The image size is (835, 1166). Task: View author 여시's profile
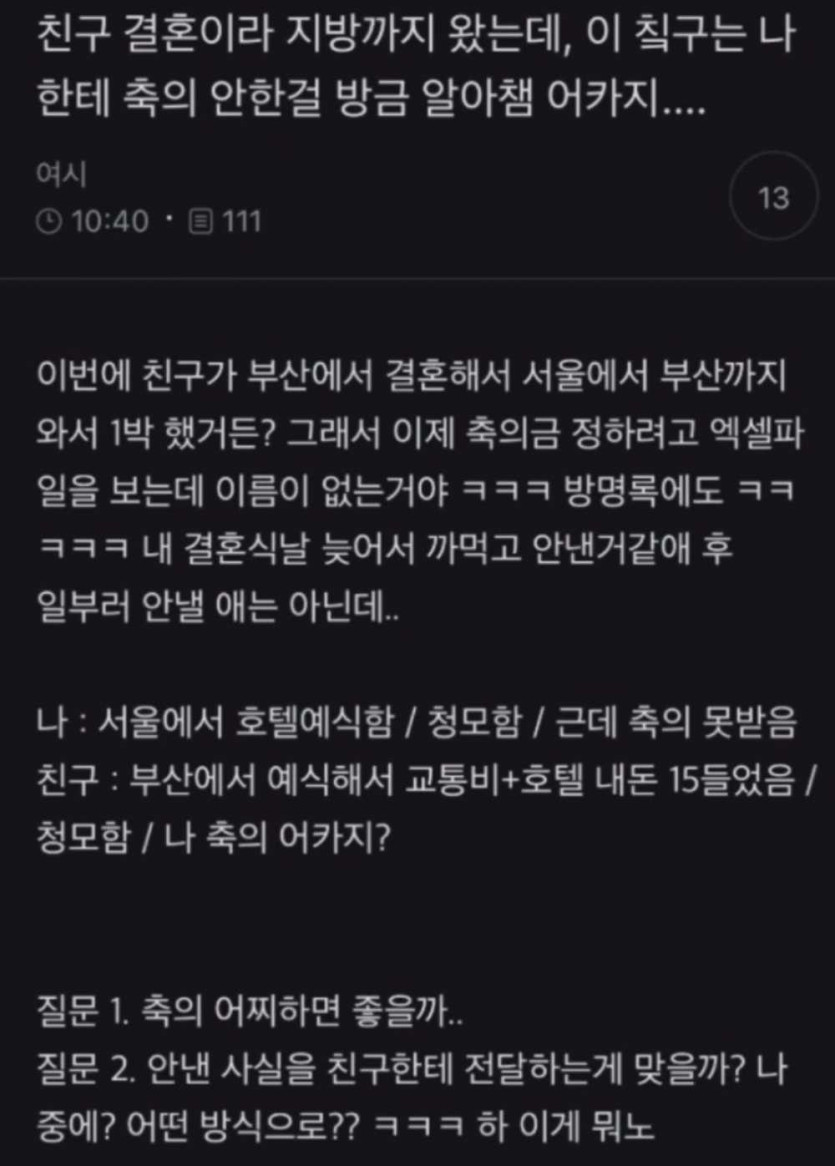[x=60, y=176]
